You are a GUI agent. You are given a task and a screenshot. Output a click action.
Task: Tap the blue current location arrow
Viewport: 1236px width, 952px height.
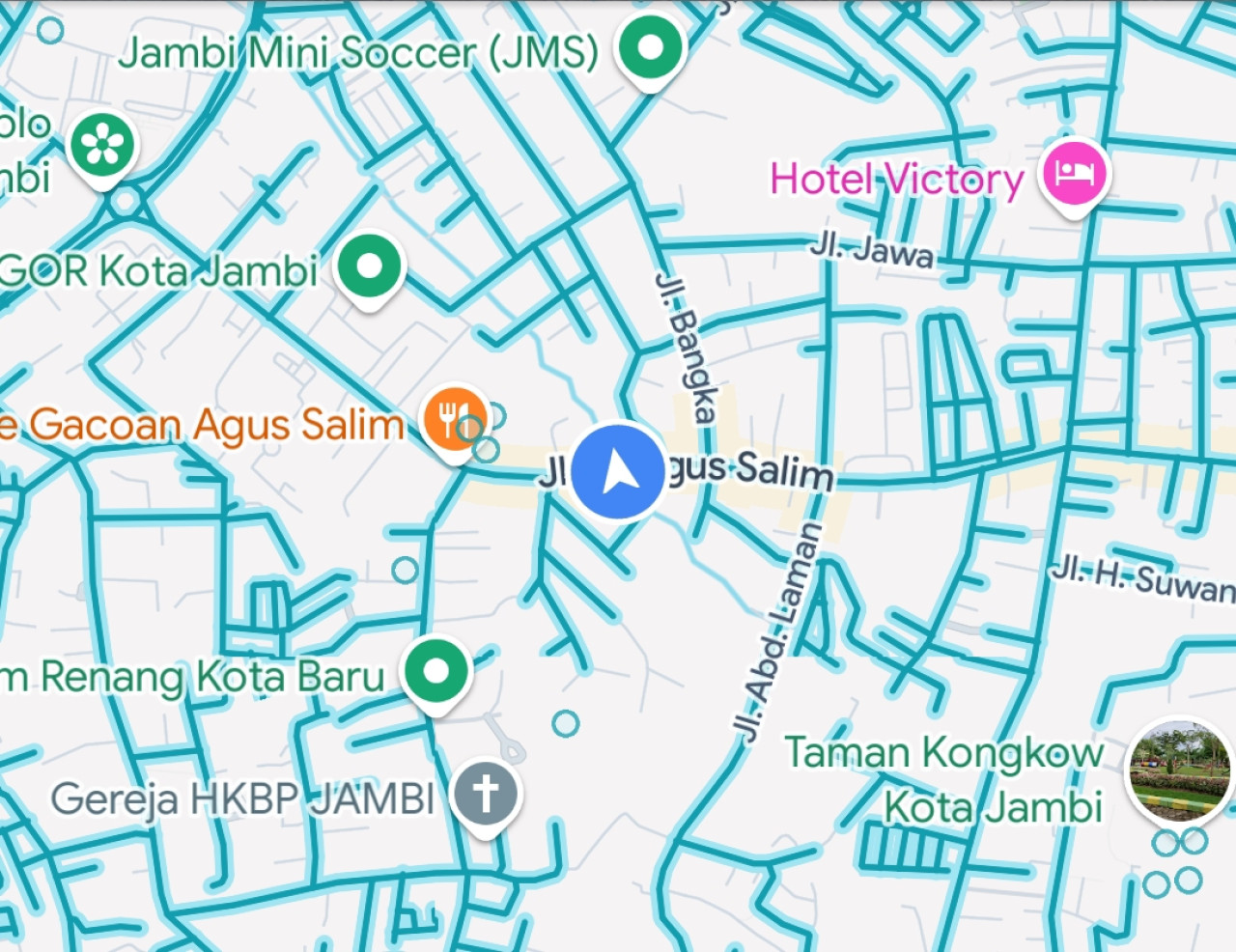pyautogui.click(x=618, y=473)
